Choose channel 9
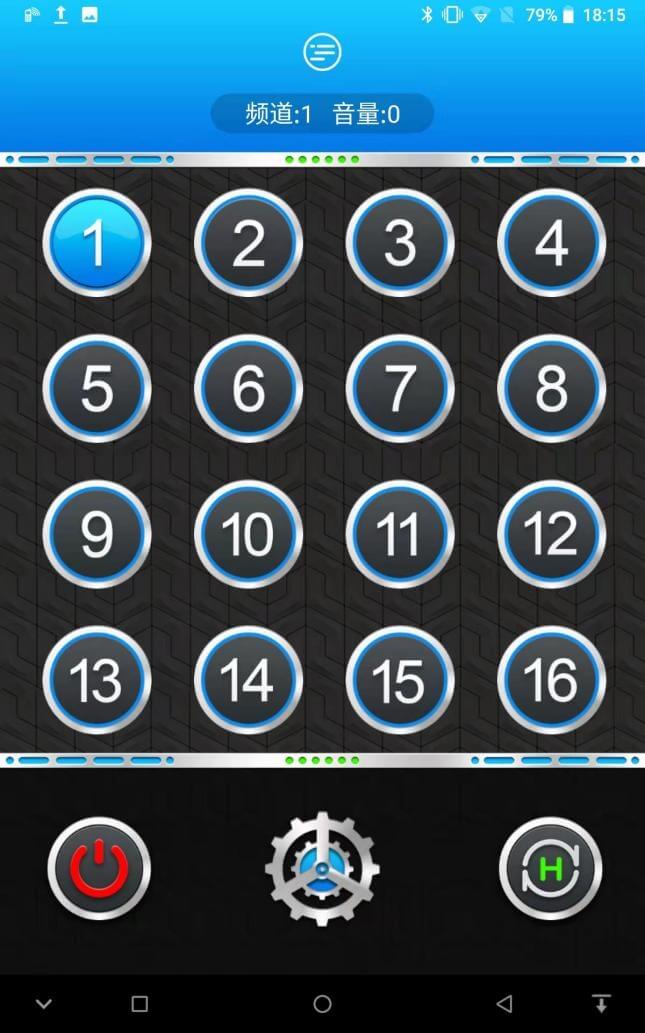 coord(97,535)
